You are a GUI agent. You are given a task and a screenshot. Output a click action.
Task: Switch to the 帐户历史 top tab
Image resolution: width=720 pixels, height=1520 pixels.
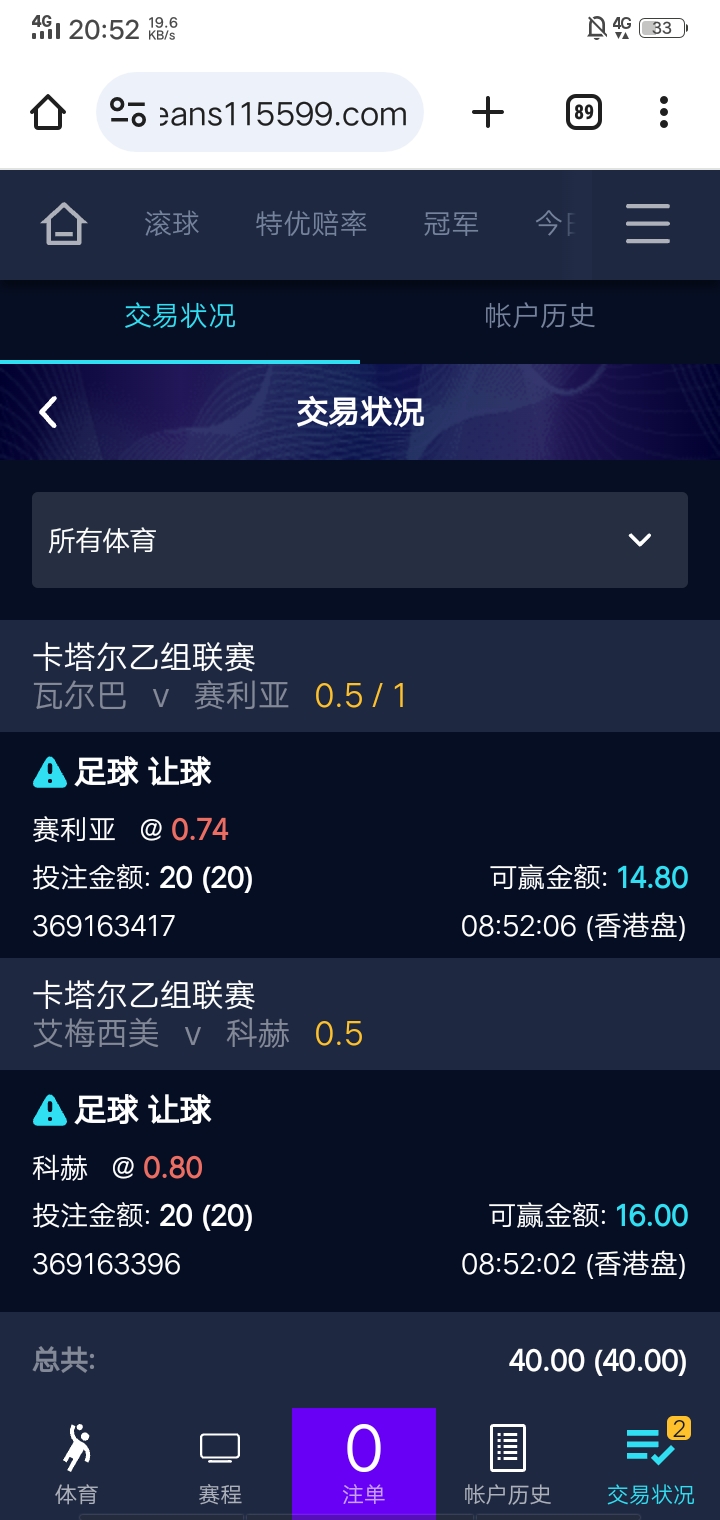point(540,317)
